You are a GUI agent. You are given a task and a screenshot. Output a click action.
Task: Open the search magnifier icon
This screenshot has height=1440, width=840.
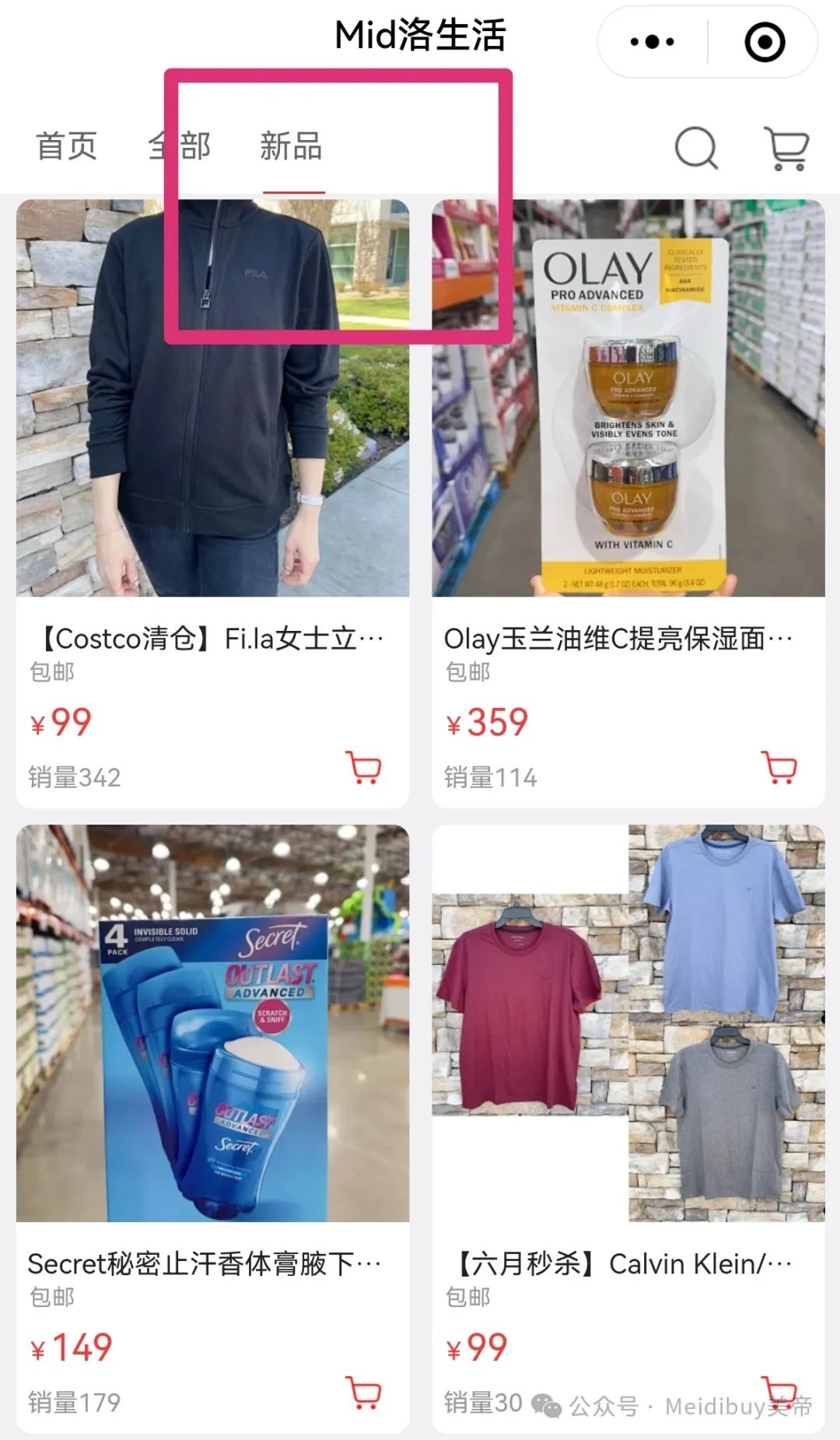[x=696, y=147]
